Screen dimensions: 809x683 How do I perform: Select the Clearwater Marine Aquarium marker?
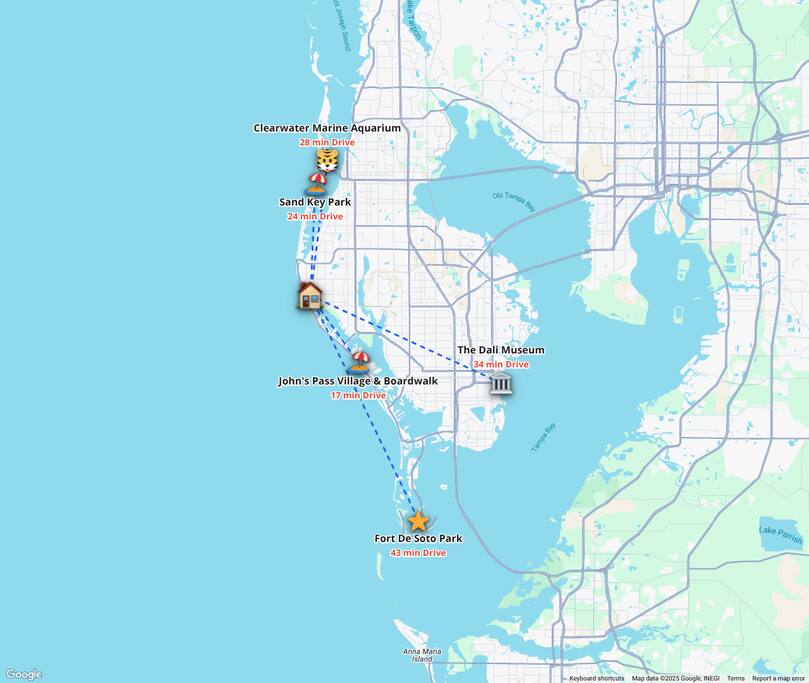point(327,160)
